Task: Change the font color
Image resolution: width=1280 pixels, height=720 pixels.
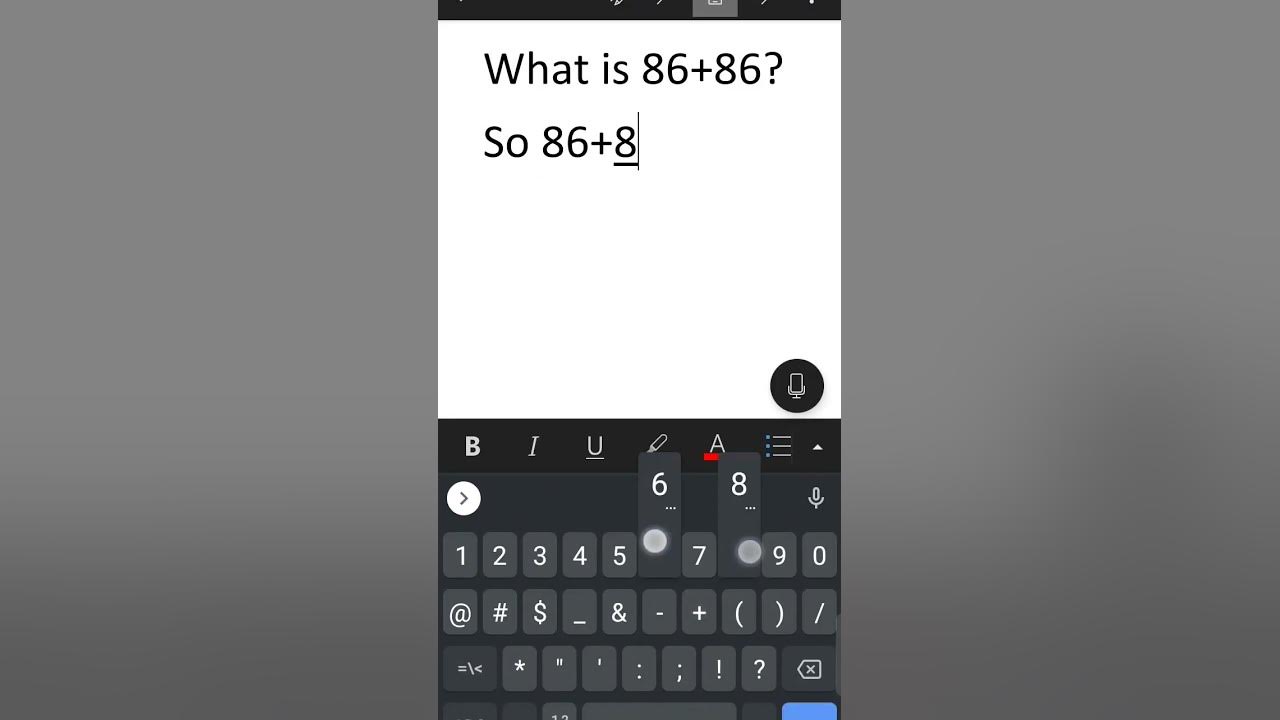Action: (716, 446)
